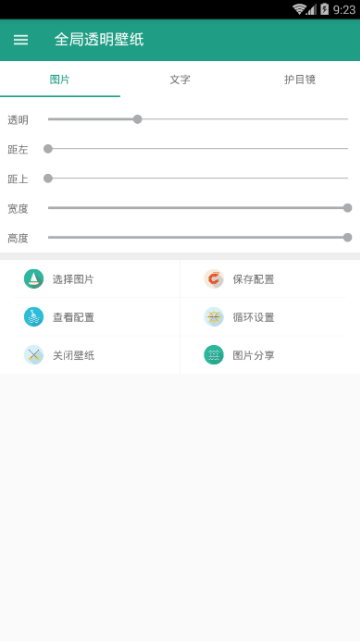Tap the 距左 slider track
The image size is (360, 641).
[198, 149]
